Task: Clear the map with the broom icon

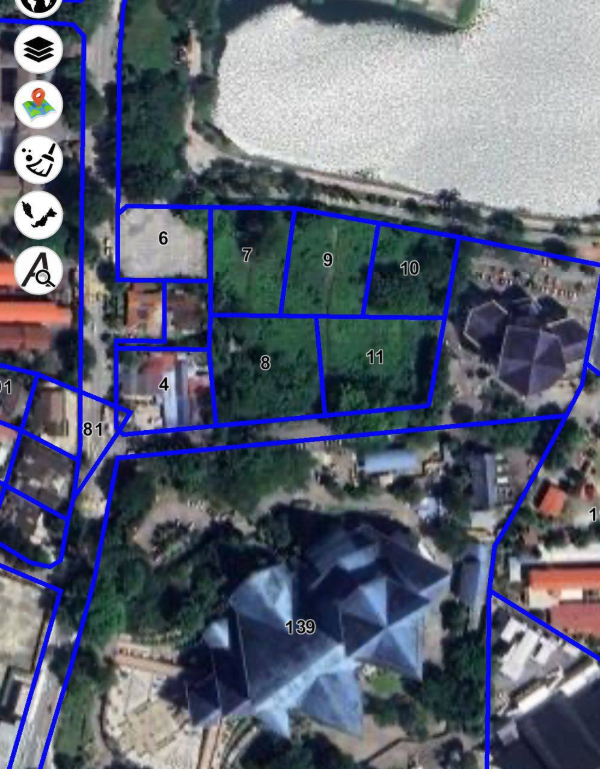Action: [39, 159]
